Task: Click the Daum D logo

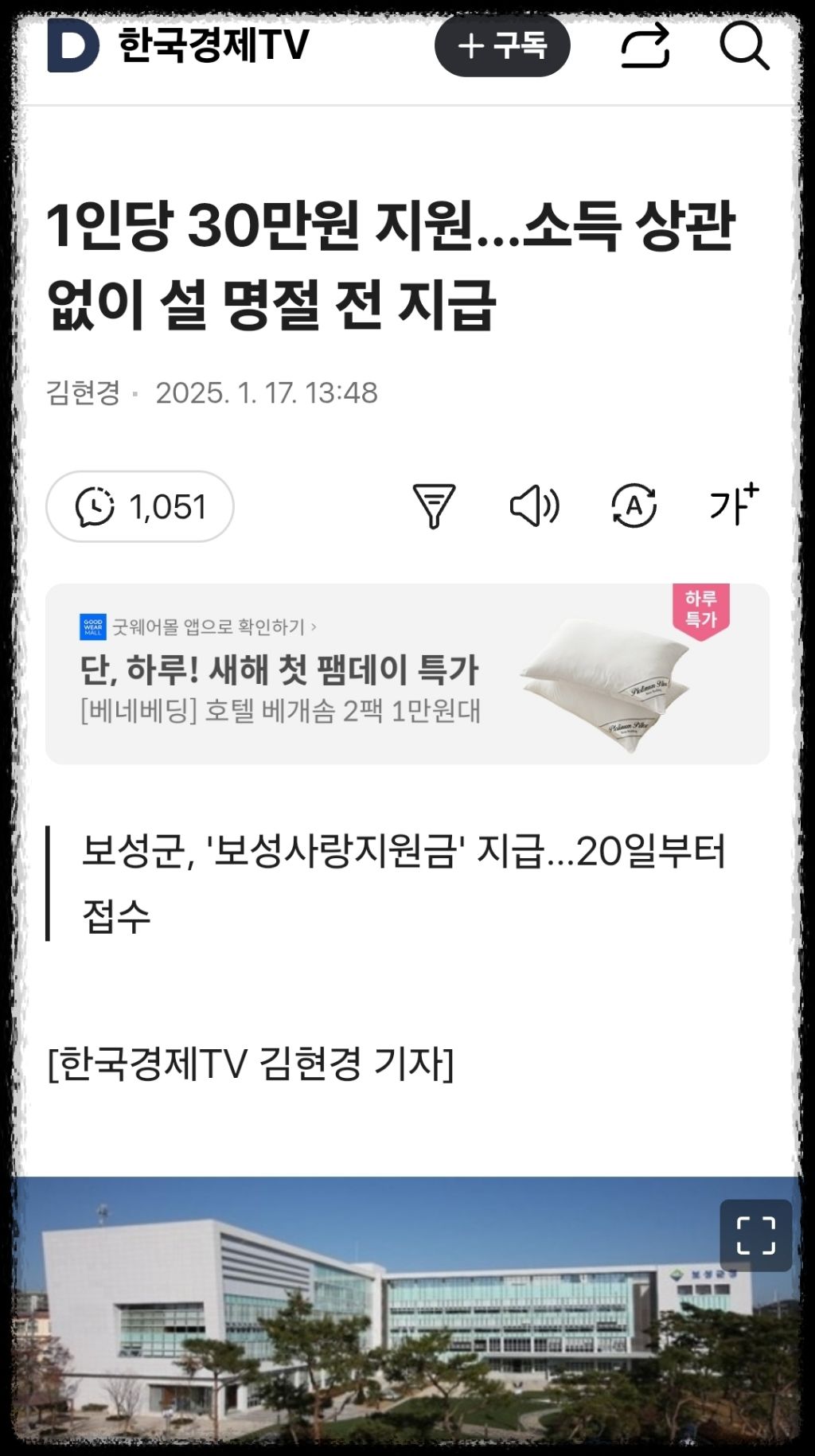Action: (x=68, y=45)
